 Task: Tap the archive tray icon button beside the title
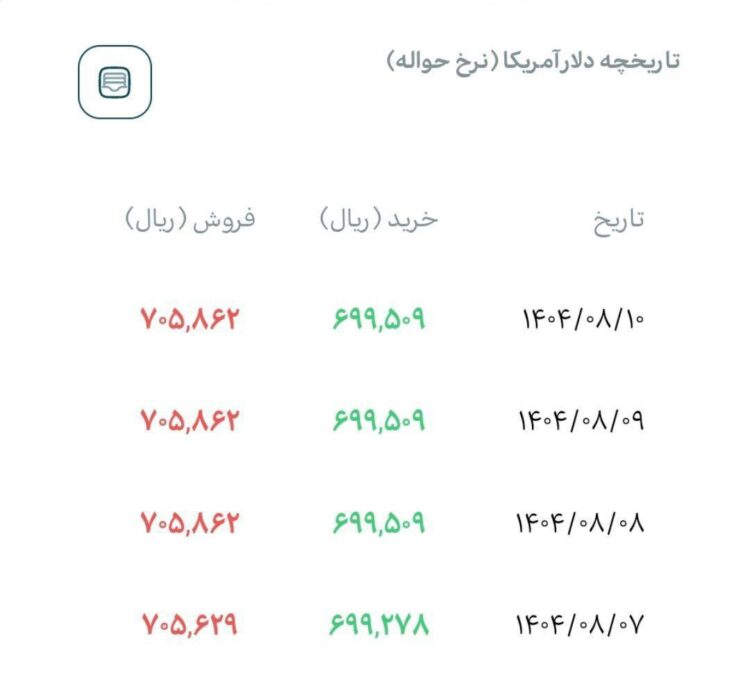[x=115, y=82]
